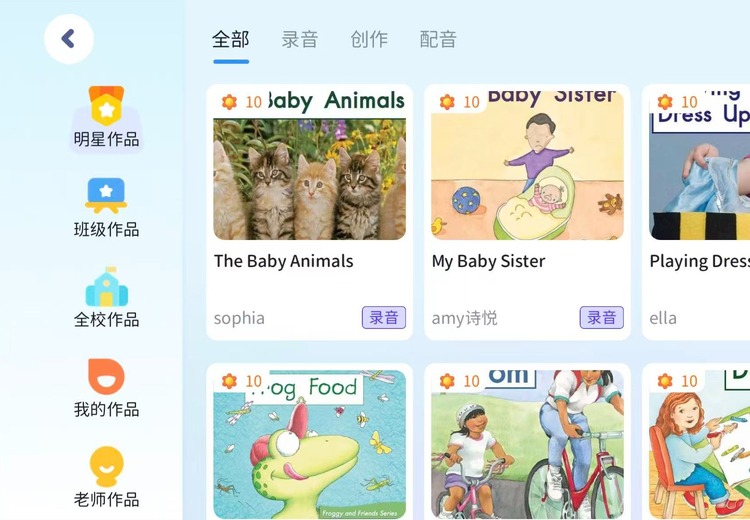750x520 pixels.
Task: Go back using the arrow button
Action: coord(68,39)
